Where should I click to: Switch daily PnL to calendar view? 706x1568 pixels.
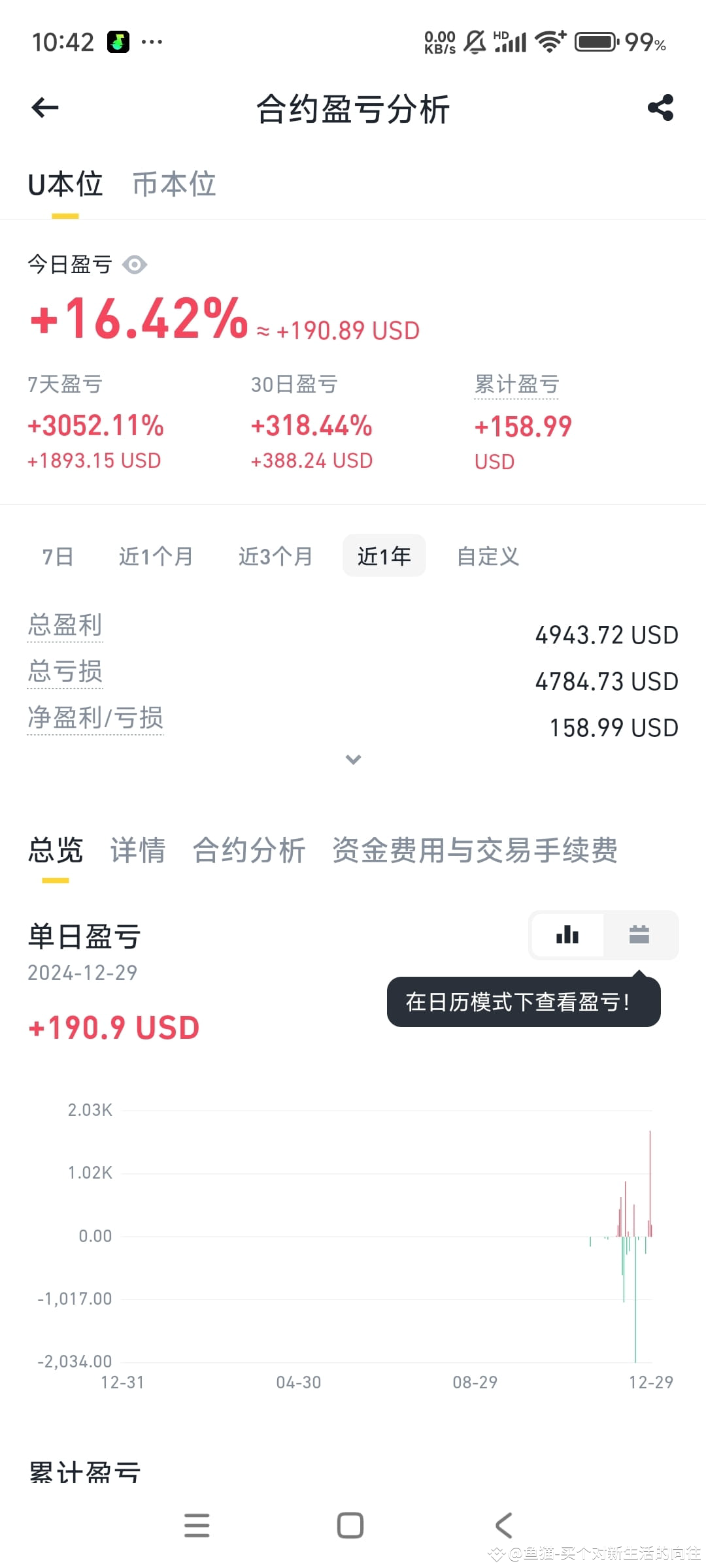click(x=639, y=935)
